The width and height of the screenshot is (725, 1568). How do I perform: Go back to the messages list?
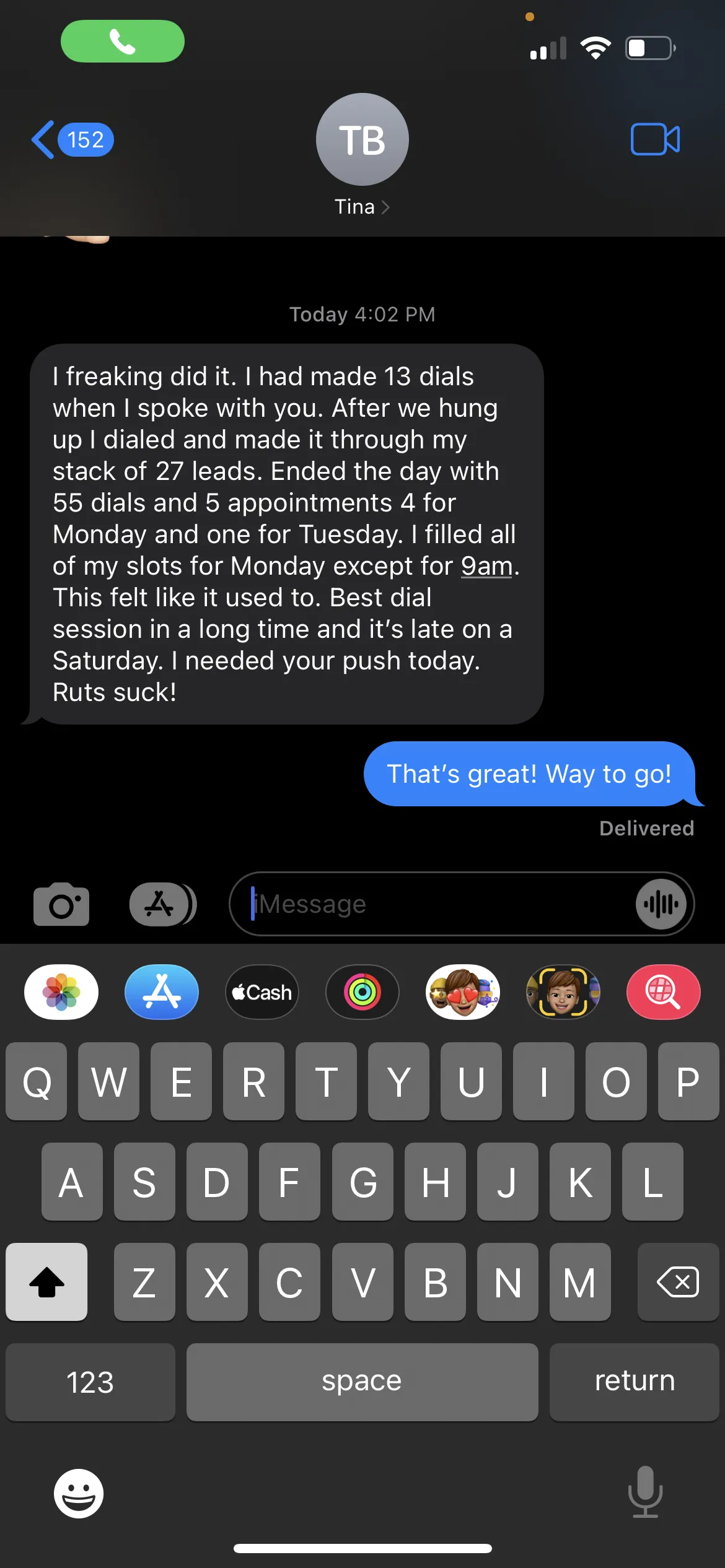[72, 140]
